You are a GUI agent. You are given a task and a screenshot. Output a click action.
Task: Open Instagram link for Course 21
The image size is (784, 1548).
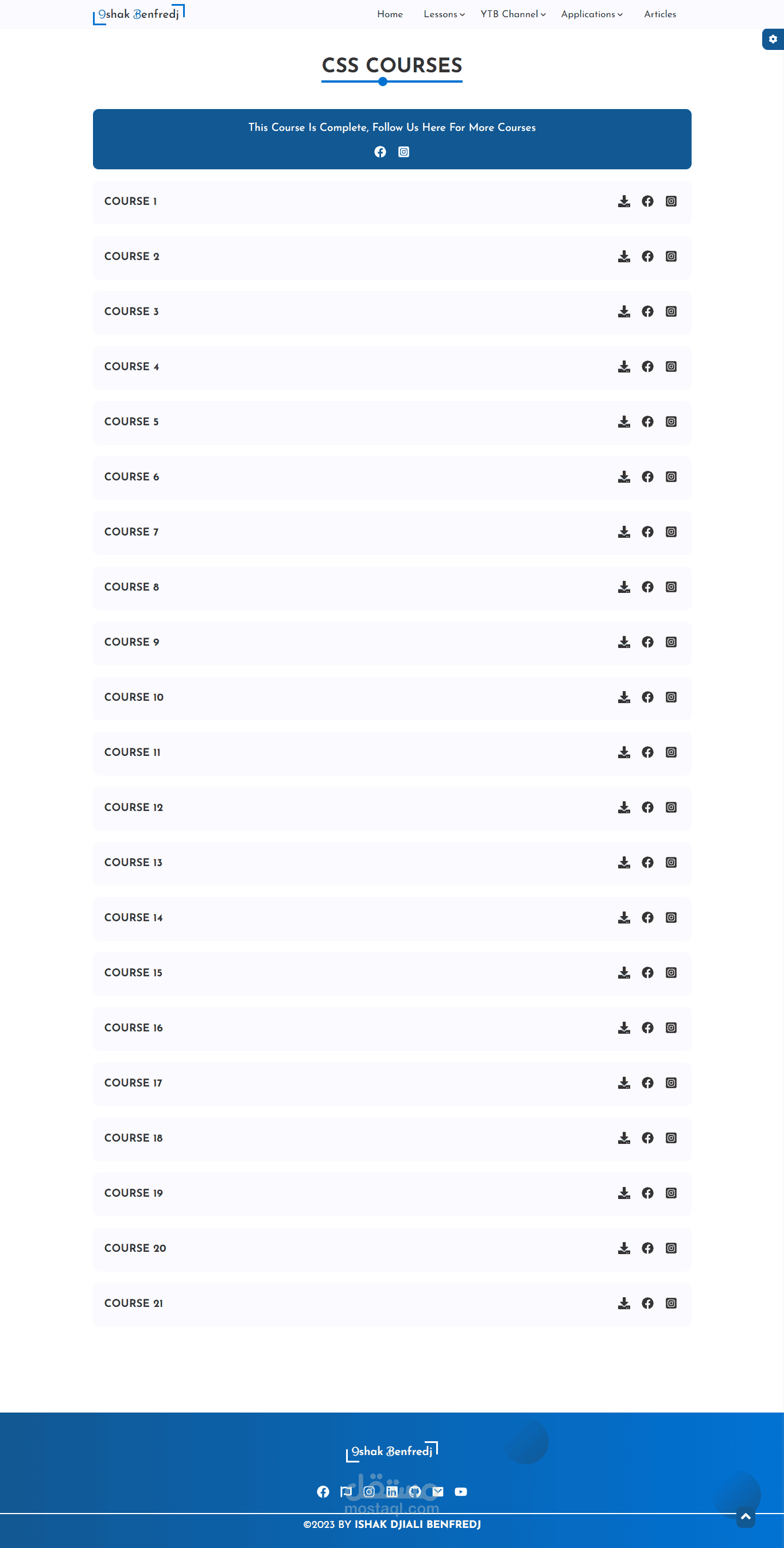(x=671, y=1303)
